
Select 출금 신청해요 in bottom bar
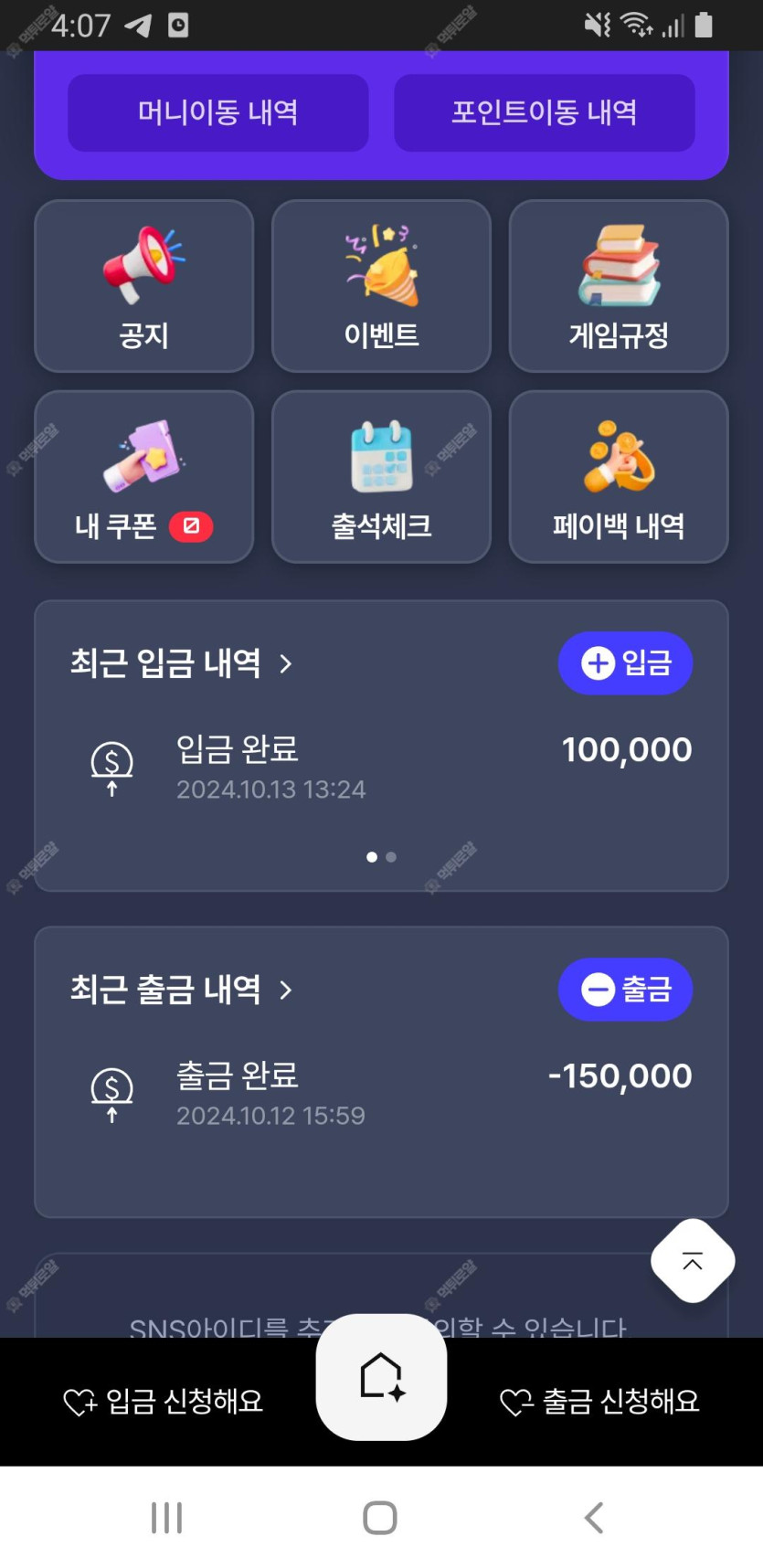(599, 1401)
